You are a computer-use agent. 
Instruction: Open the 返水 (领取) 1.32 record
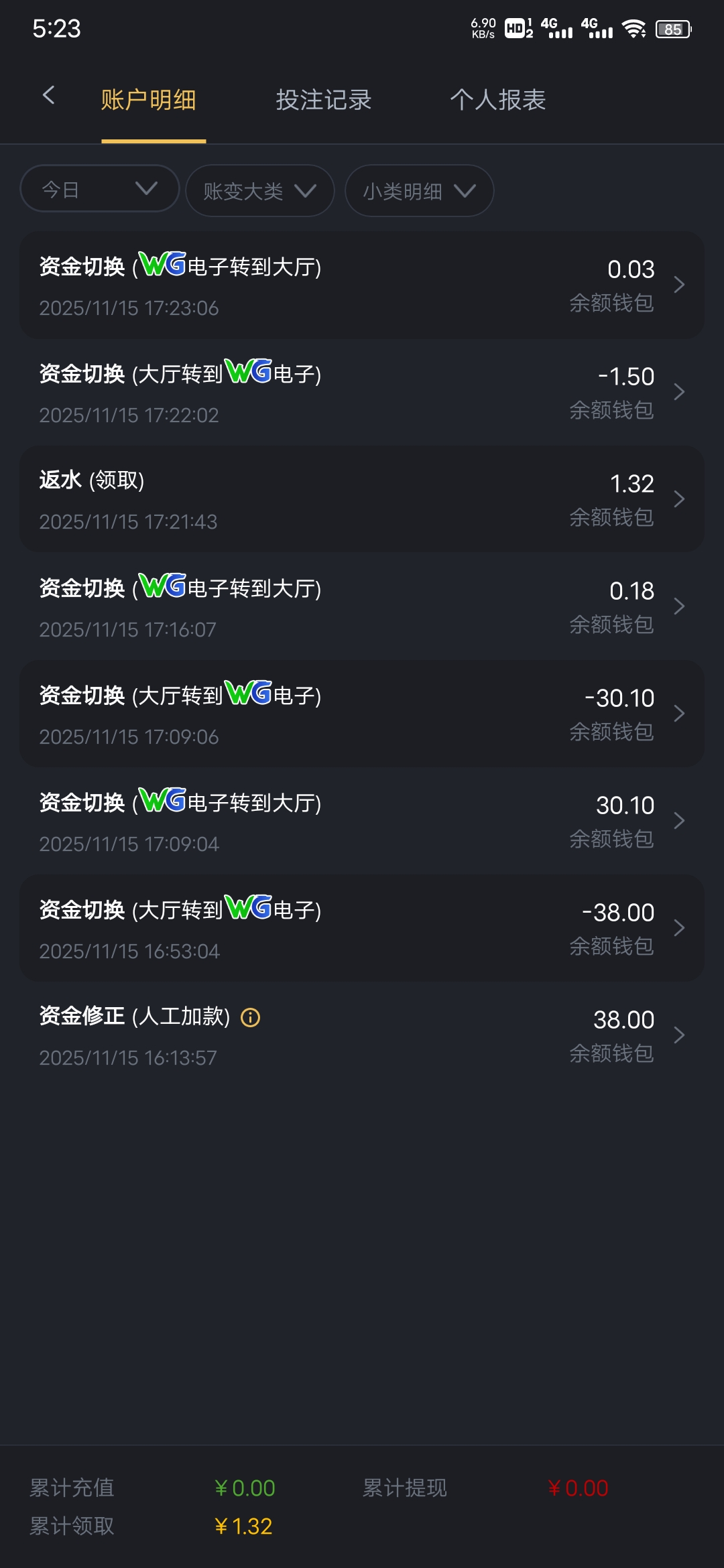click(x=362, y=500)
